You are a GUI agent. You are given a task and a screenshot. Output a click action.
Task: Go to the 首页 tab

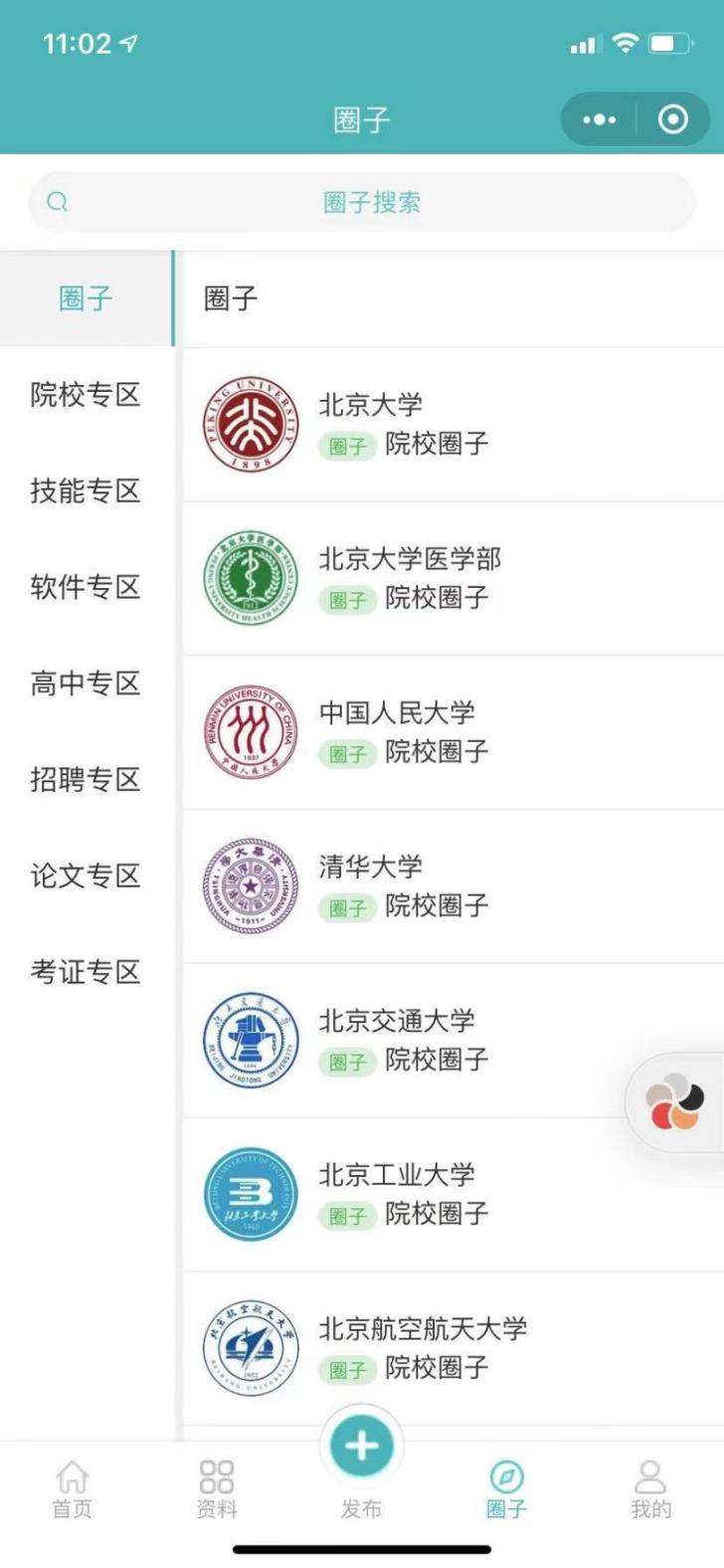(x=72, y=1489)
